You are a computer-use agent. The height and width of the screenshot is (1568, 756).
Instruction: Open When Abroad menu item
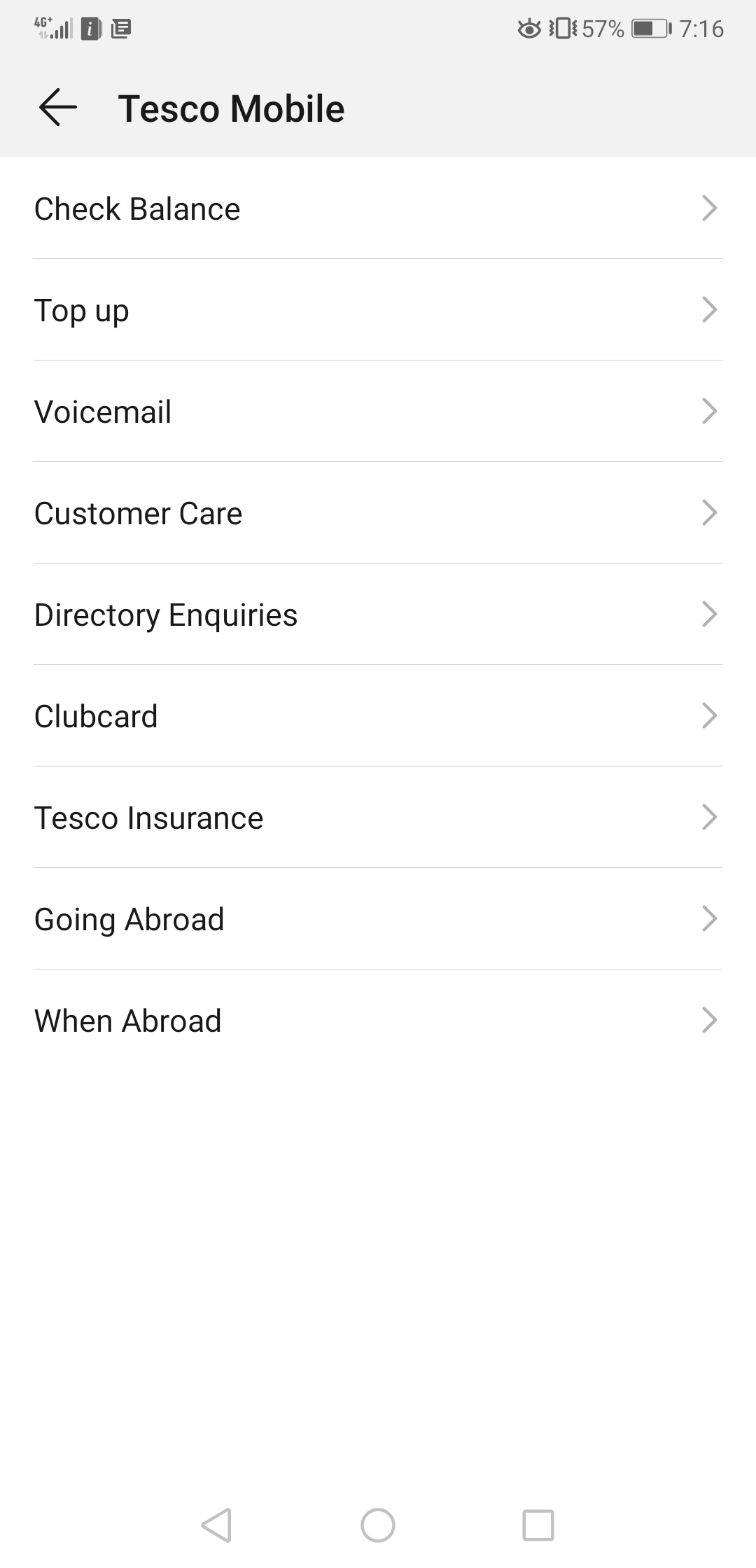[x=378, y=1021]
